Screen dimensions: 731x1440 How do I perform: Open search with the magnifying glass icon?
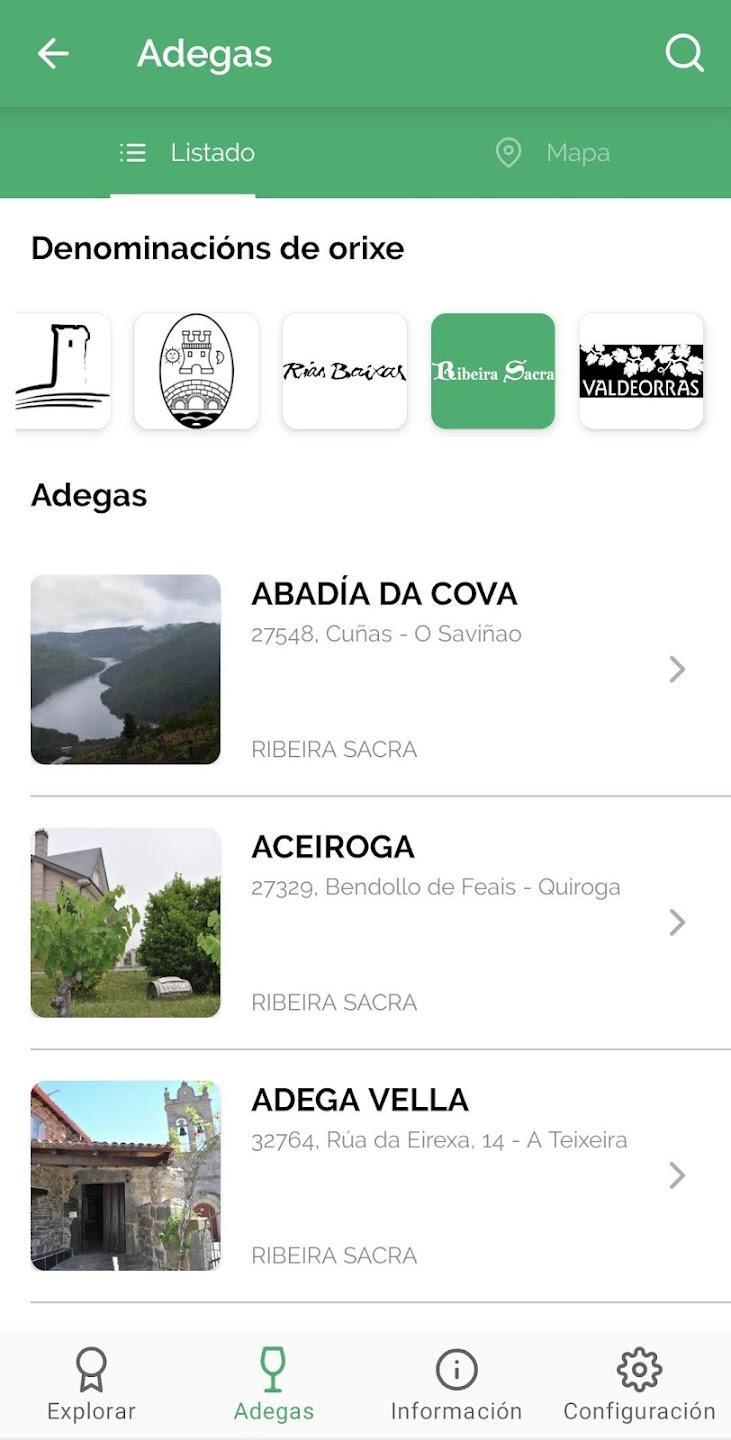(x=684, y=54)
